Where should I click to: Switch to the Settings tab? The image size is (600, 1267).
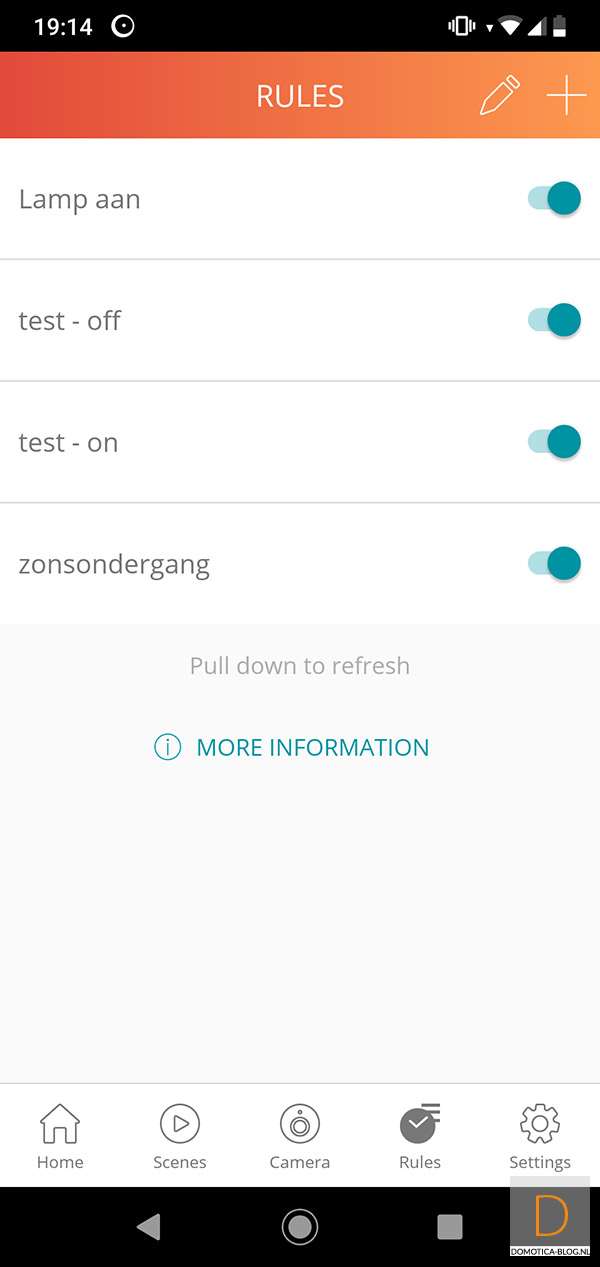540,1136
